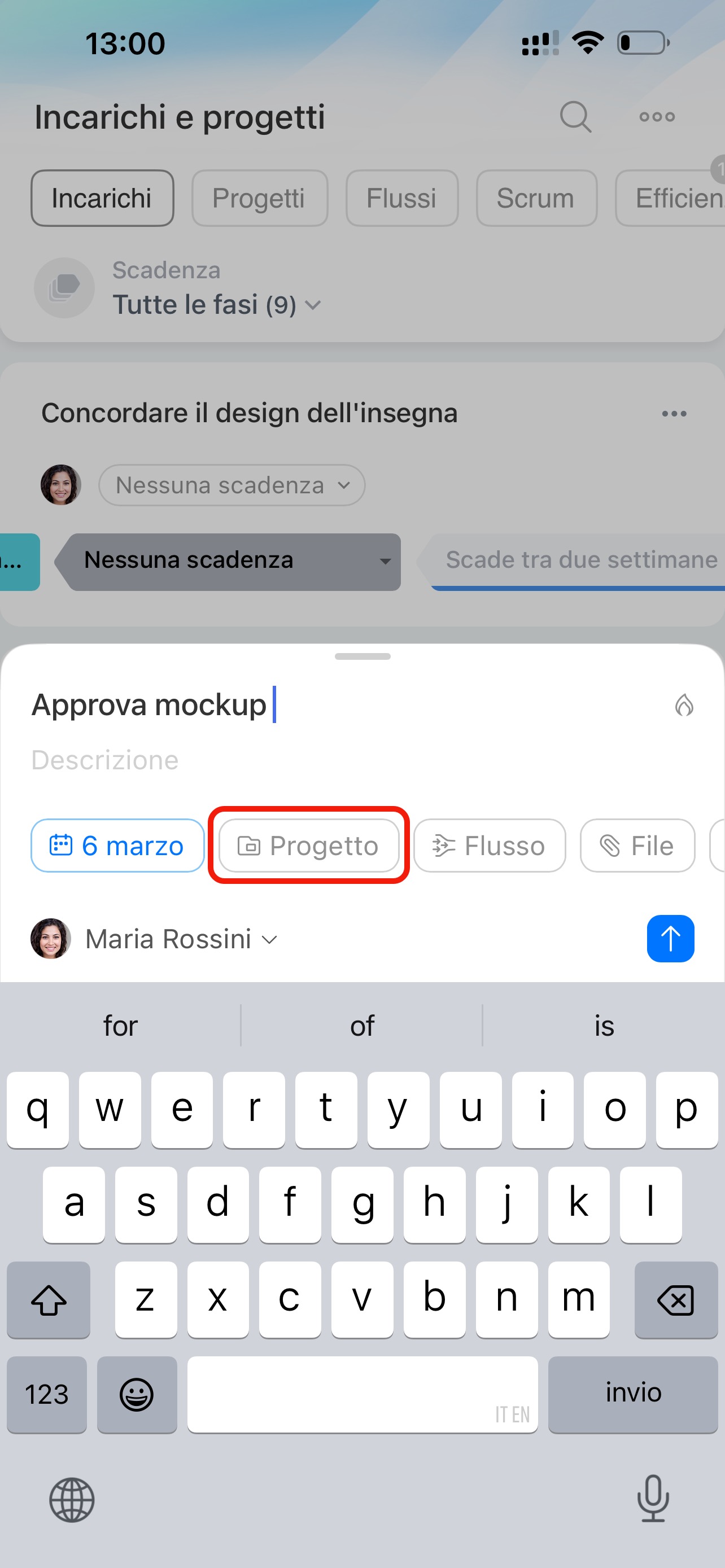Open search in Incarichi e progetti

point(575,116)
